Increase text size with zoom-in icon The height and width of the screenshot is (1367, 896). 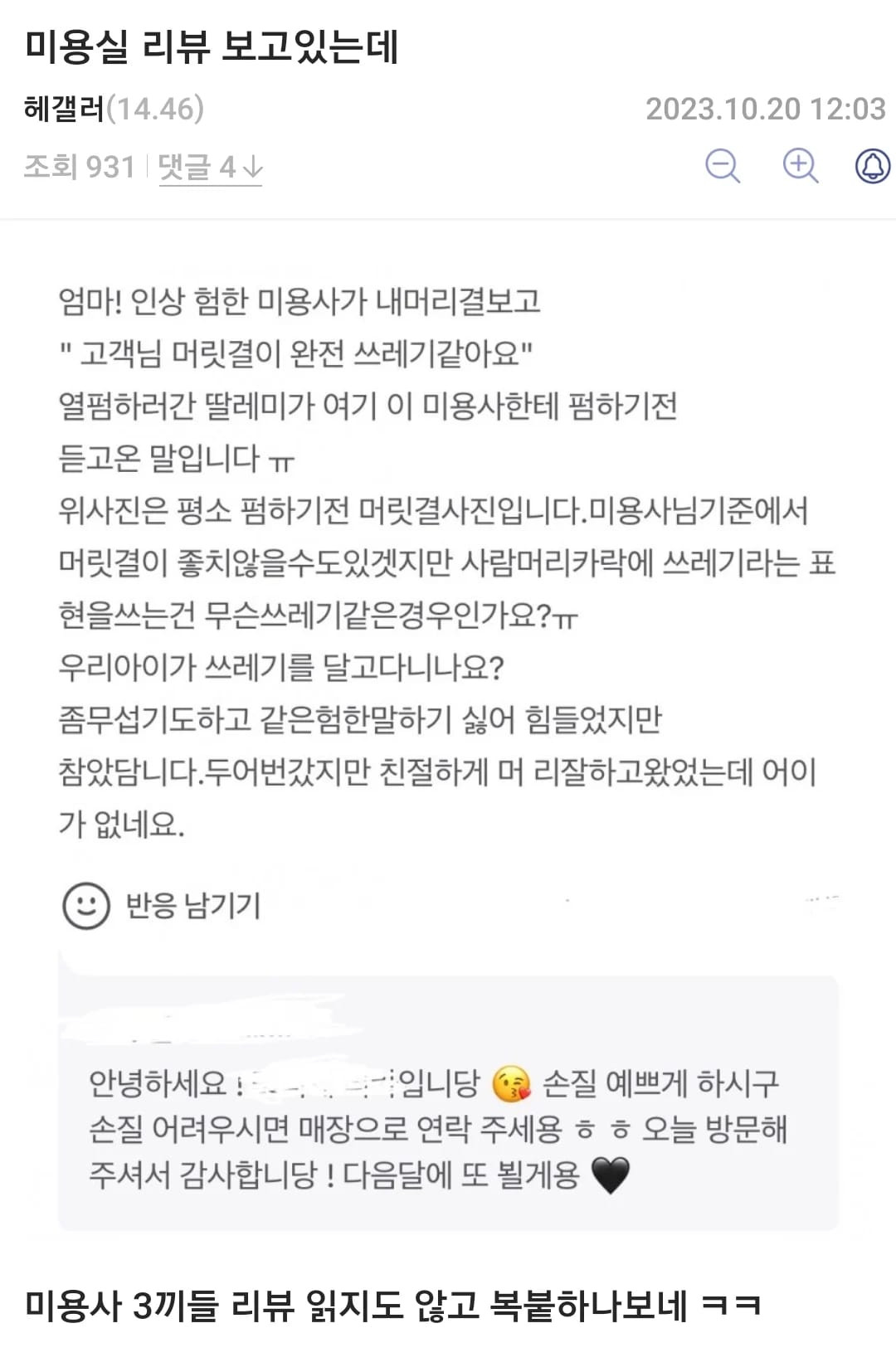tap(800, 166)
